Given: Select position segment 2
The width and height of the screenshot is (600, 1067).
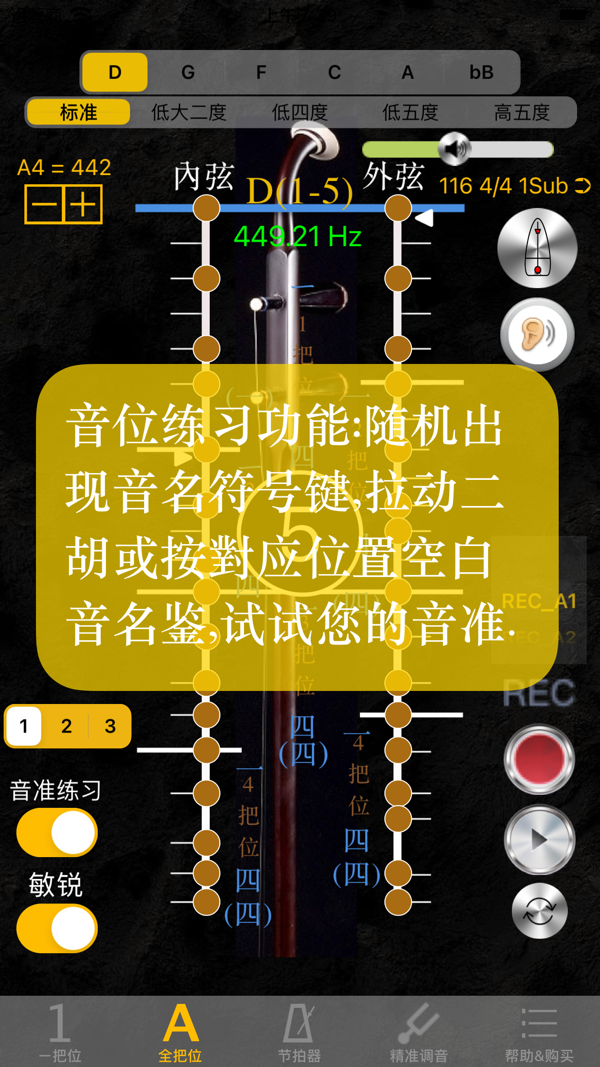Looking at the screenshot, I should click(x=66, y=726).
